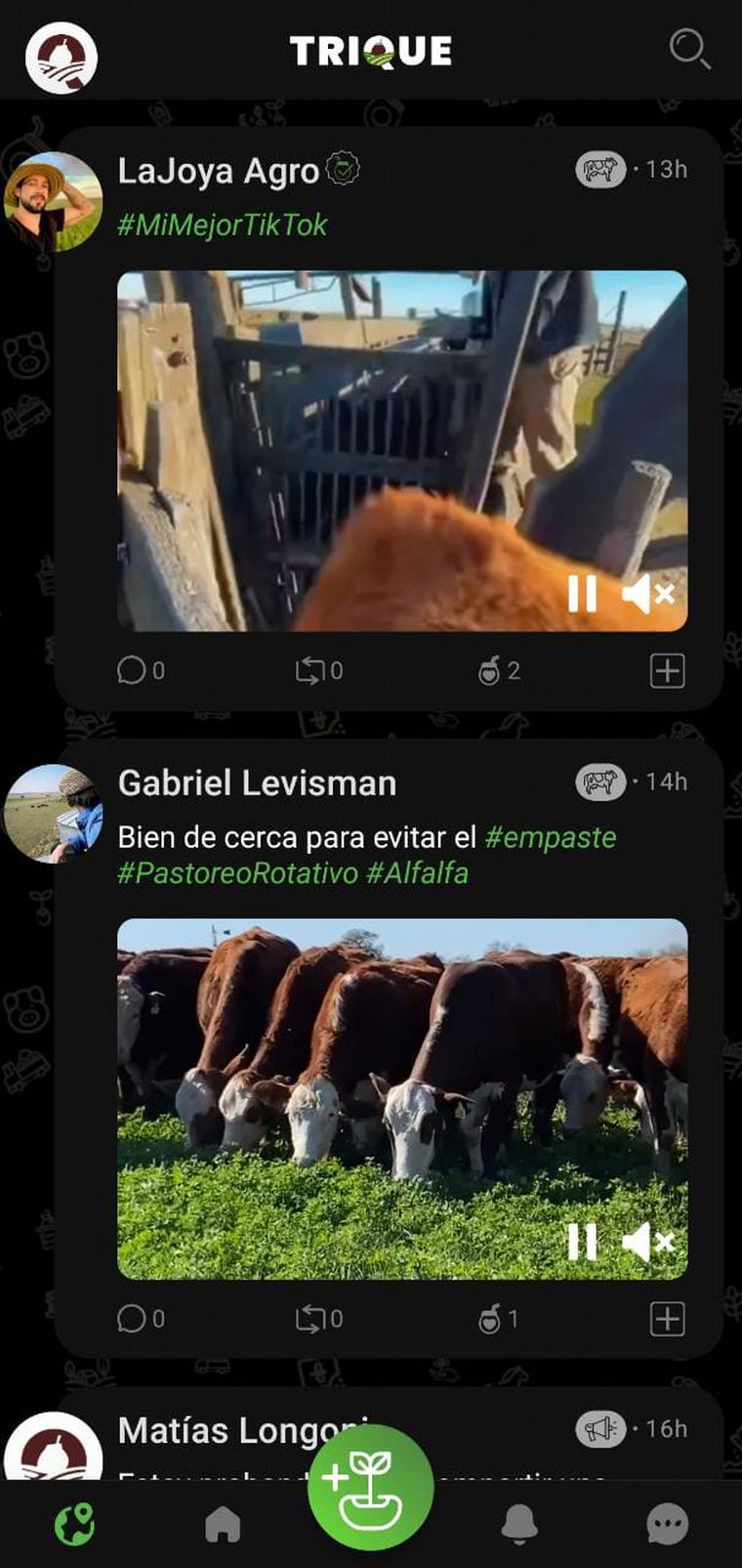Image resolution: width=742 pixels, height=1568 pixels.
Task: Repost Gabriel Levisman's post
Action: tap(309, 1319)
